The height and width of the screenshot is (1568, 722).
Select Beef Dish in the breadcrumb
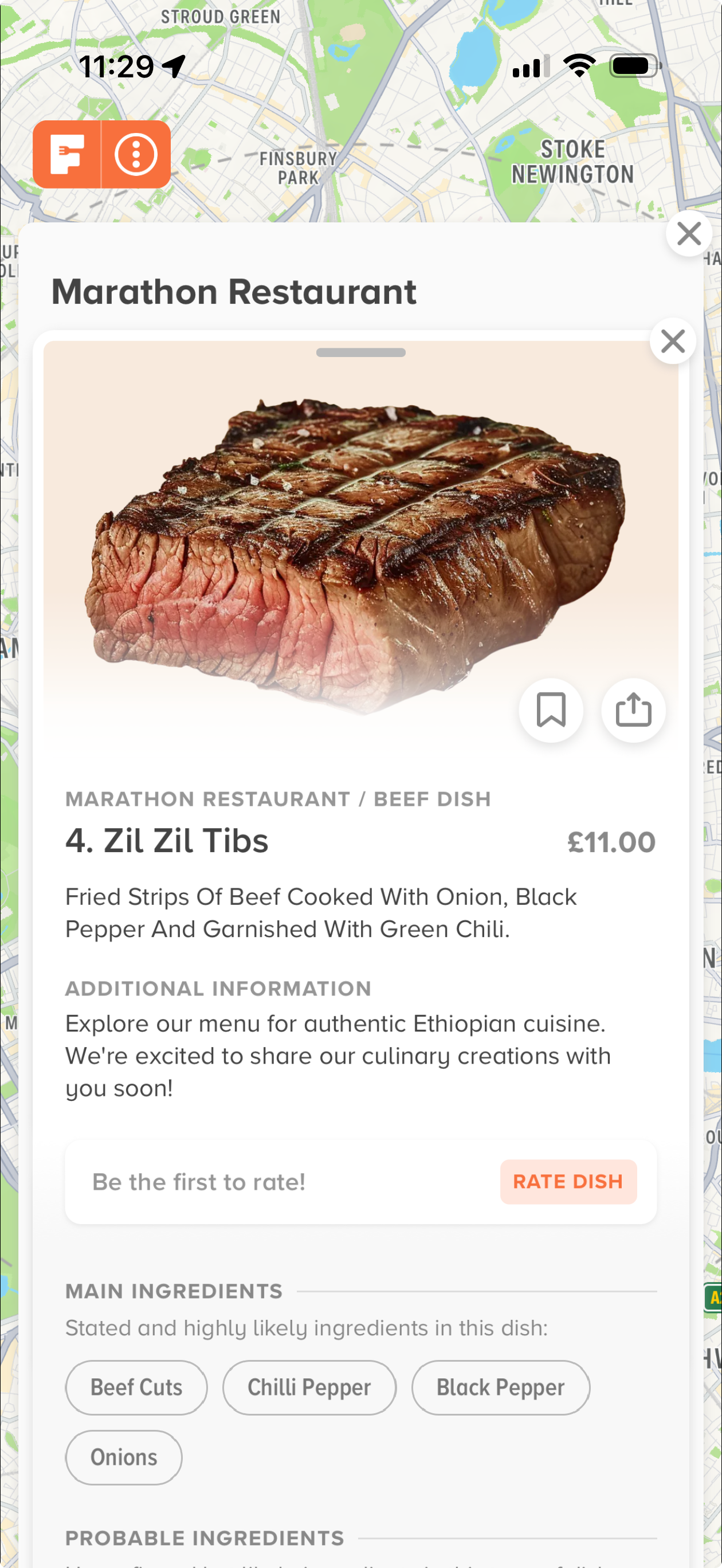(433, 798)
